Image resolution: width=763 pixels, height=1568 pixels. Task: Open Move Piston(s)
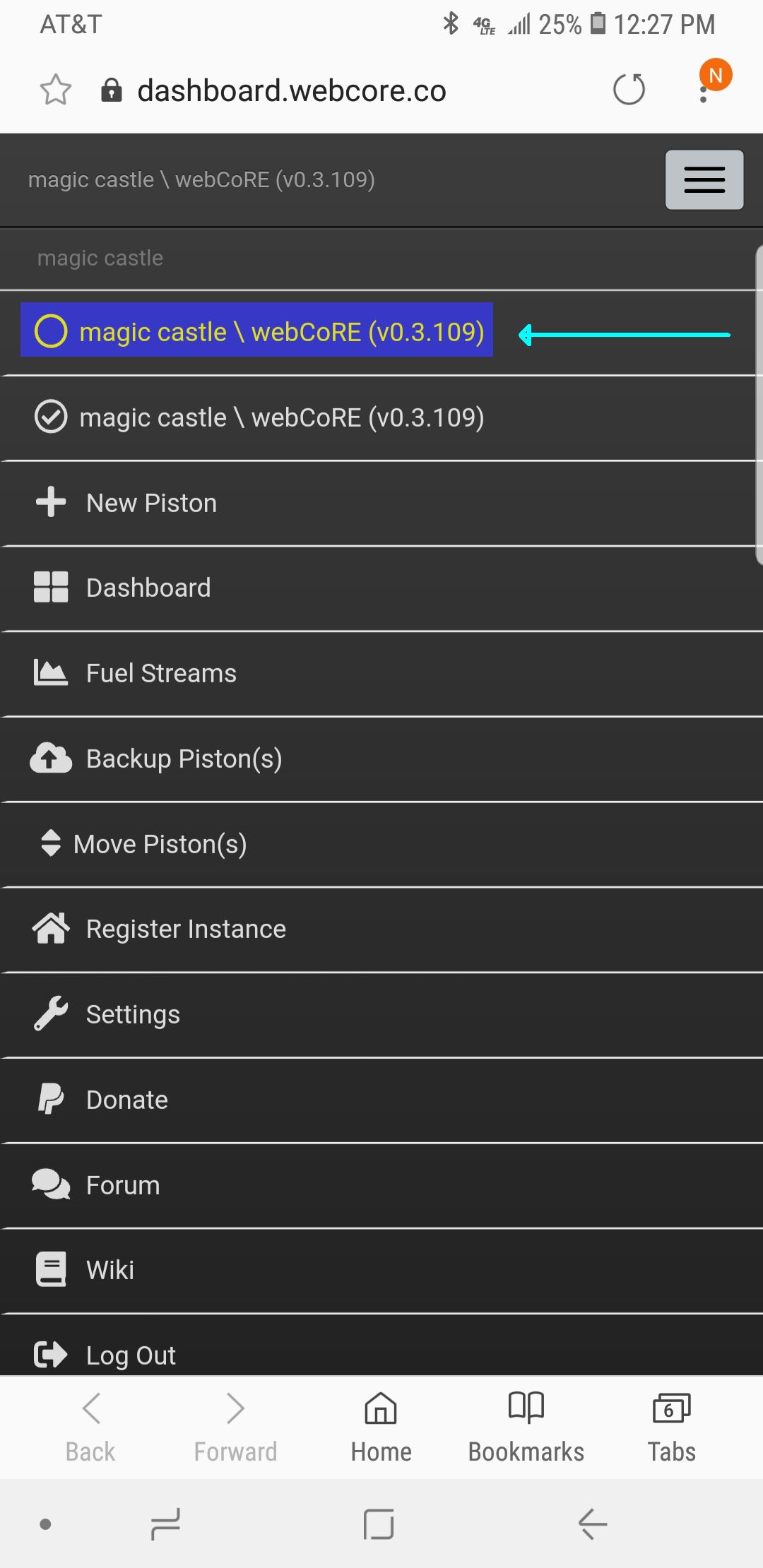(381, 844)
